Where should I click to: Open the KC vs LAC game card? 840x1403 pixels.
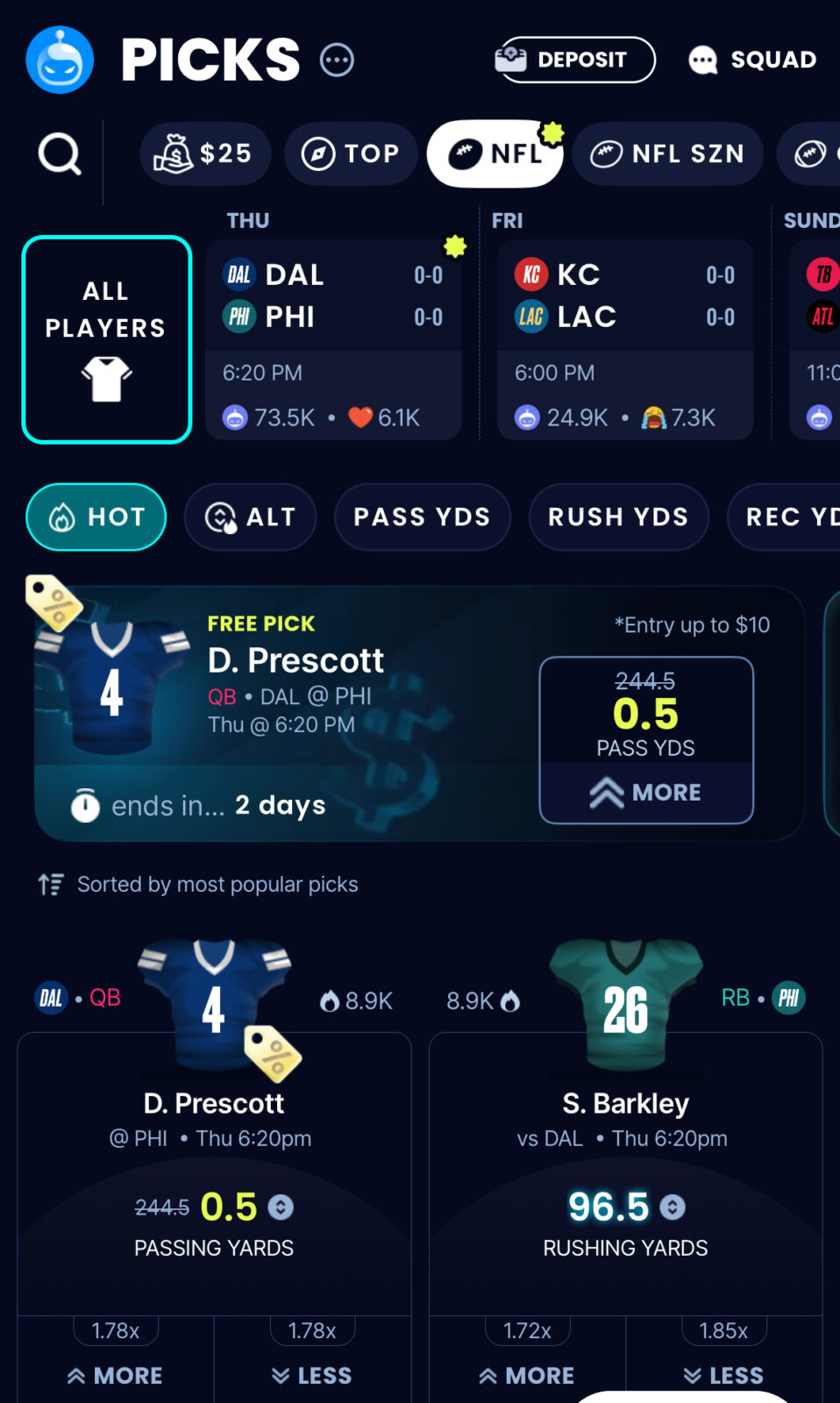(624, 339)
